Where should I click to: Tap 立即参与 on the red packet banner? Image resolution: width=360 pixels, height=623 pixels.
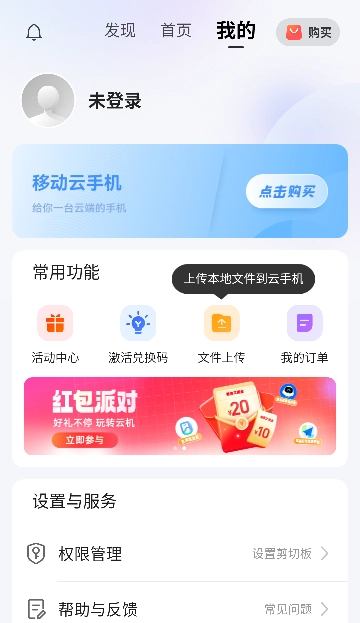click(x=85, y=440)
